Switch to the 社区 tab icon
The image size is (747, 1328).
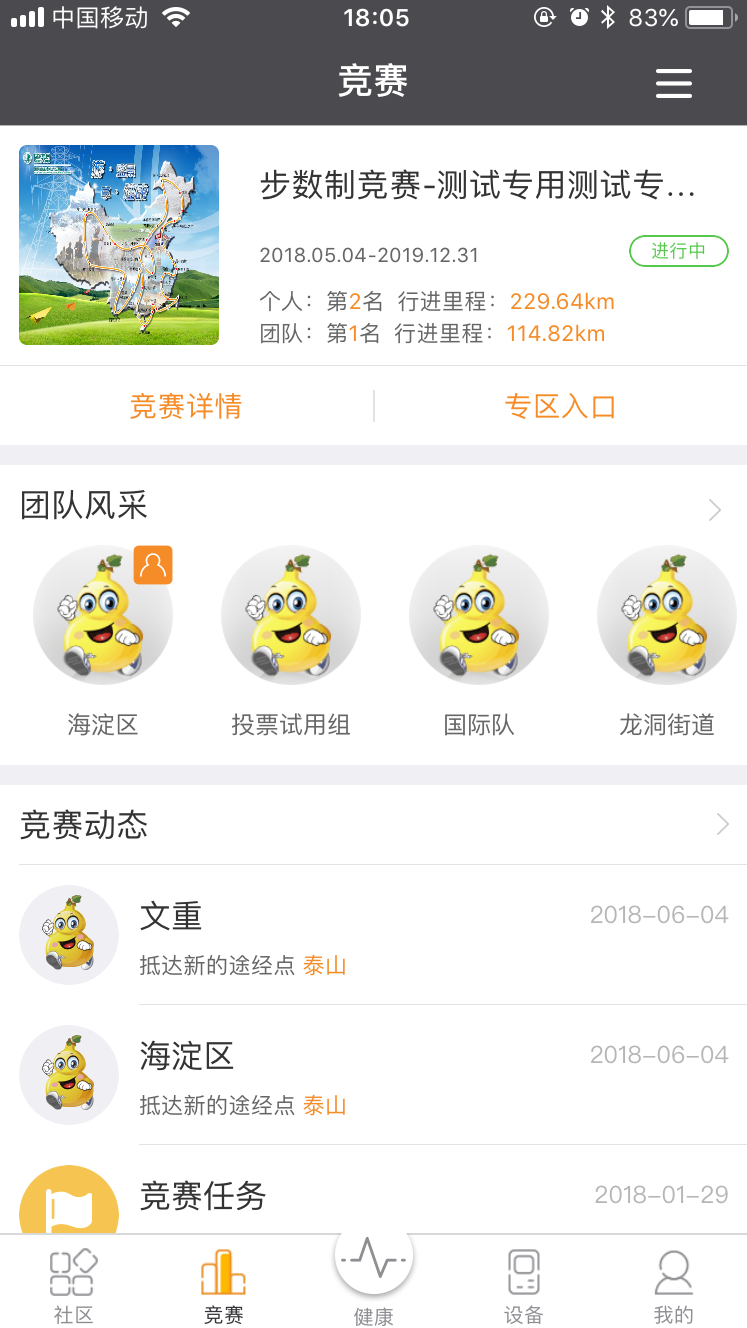pos(70,1270)
